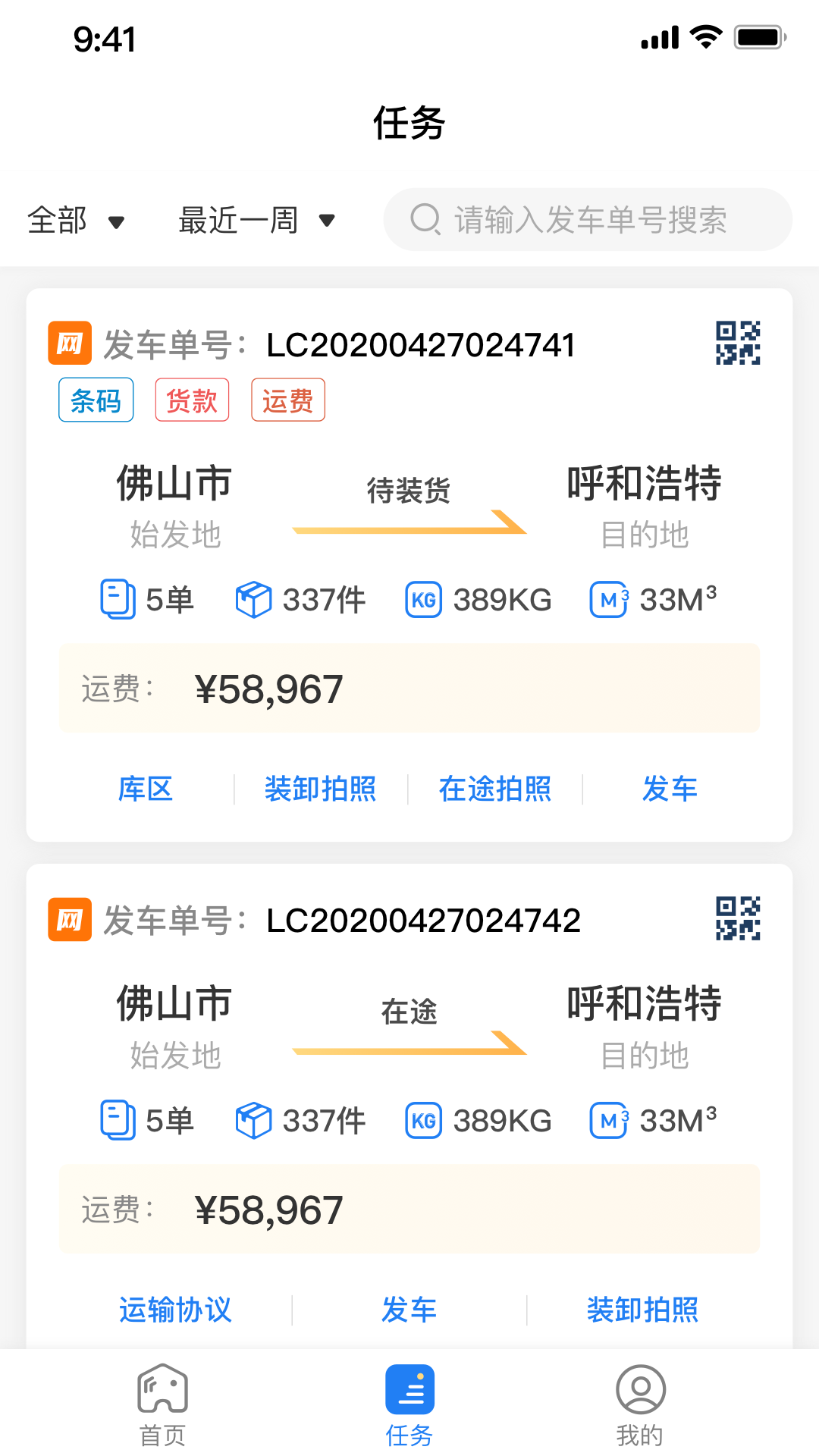Tap the 请输入发车单号搜索 search field
Screen dimensions: 819x1456
pyautogui.click(x=591, y=219)
